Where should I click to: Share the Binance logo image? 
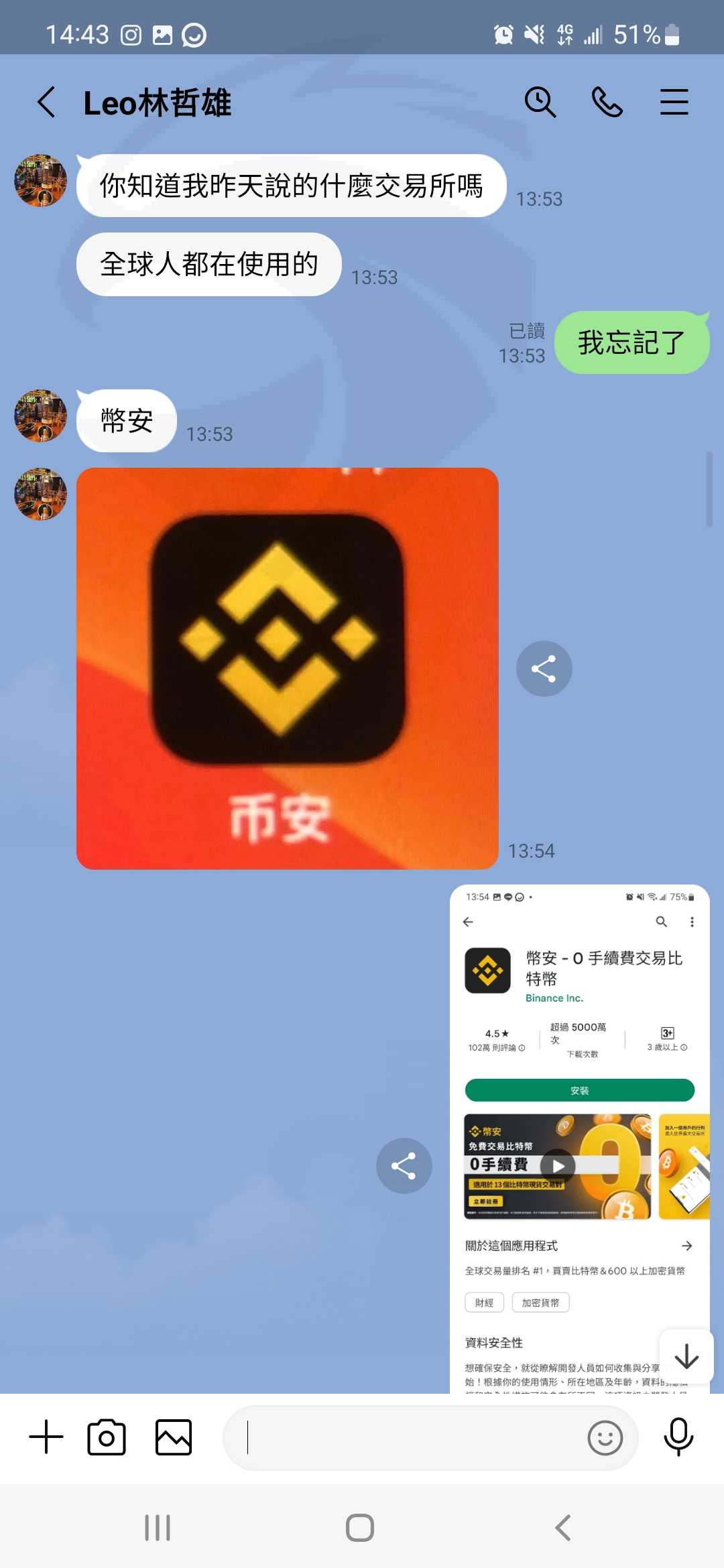click(x=544, y=669)
